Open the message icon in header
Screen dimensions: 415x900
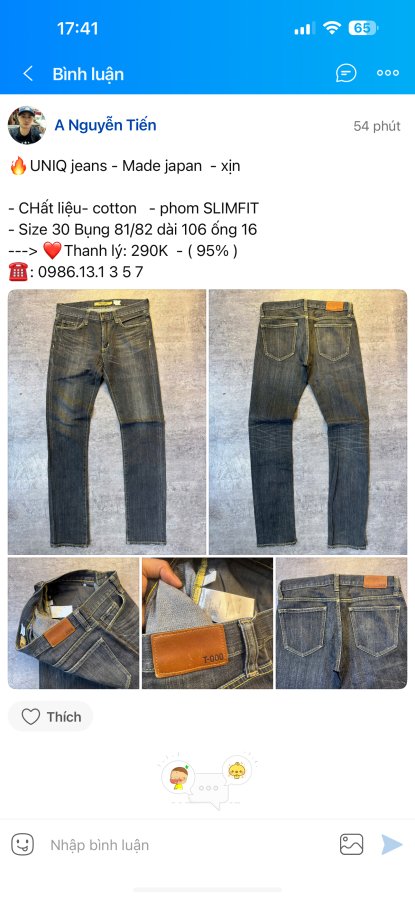coord(346,73)
